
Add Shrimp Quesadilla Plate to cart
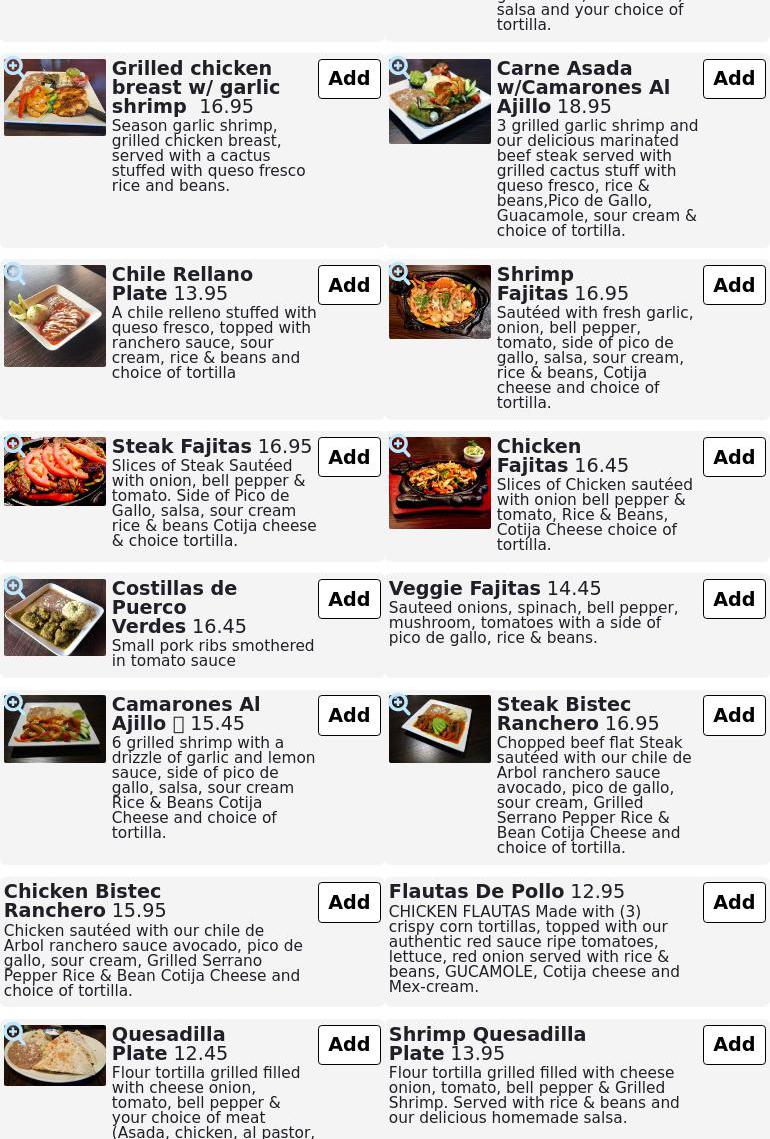pyautogui.click(x=733, y=1044)
